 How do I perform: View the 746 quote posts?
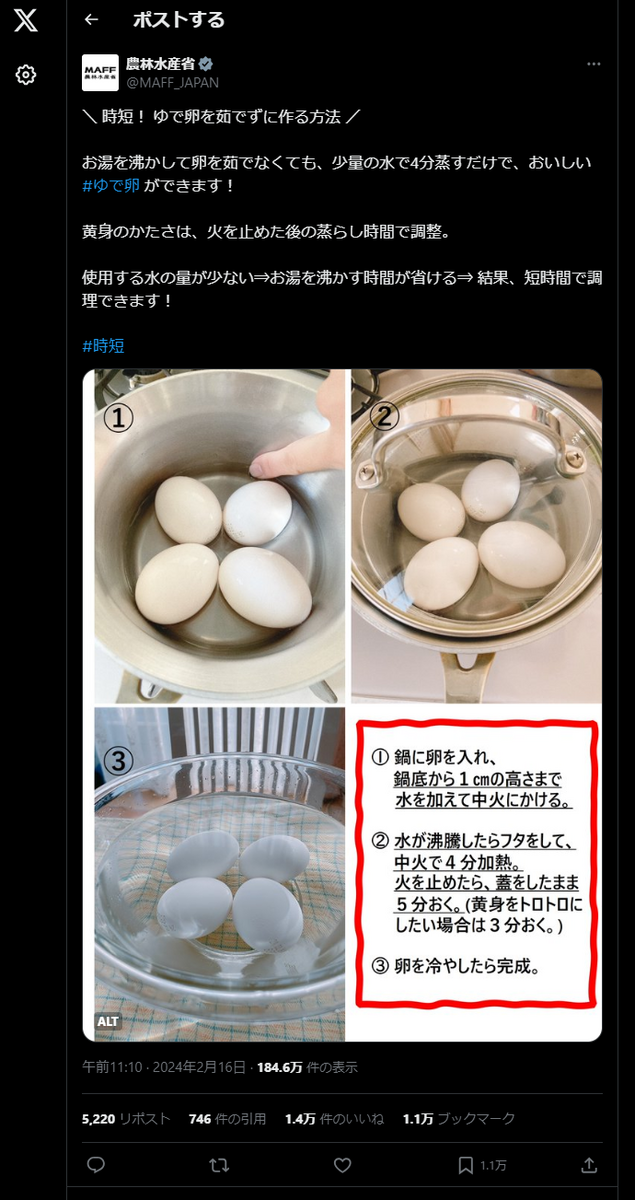click(x=227, y=1119)
